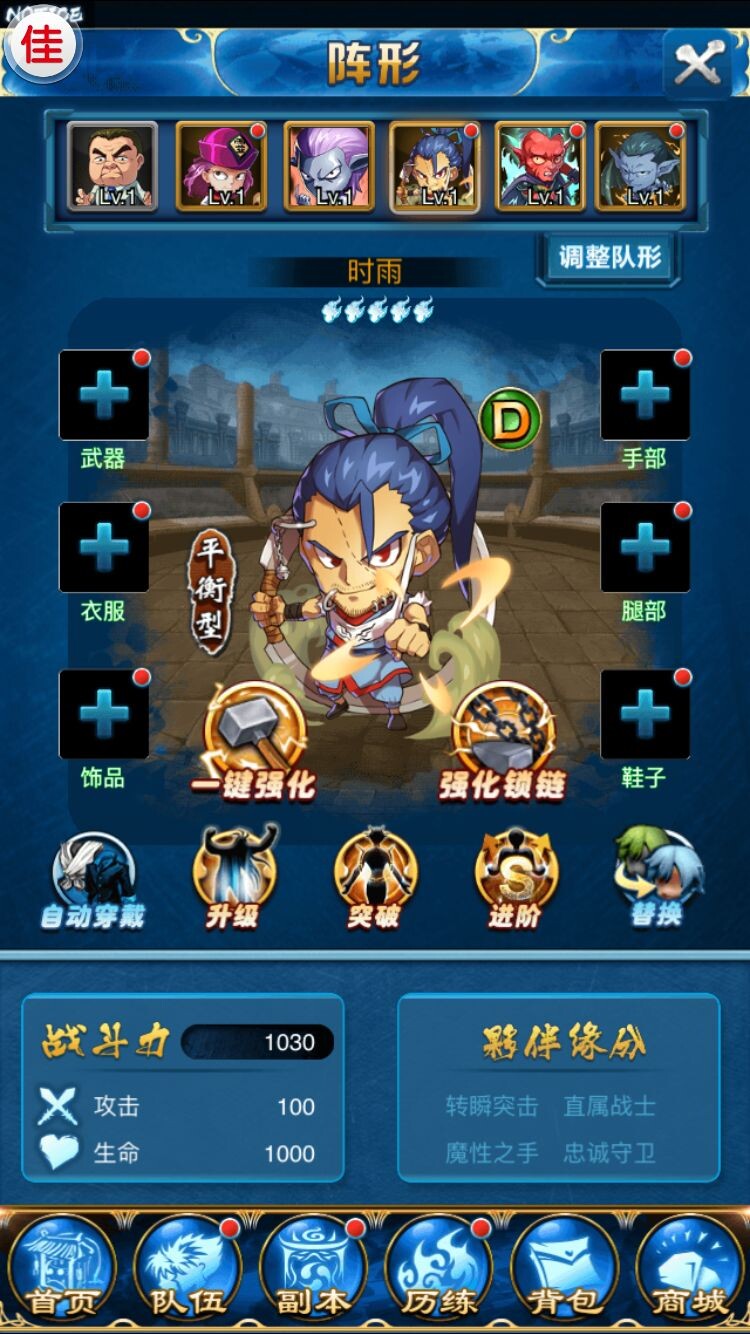This screenshot has height=1334, width=750.
Task: Add a weapon in the 武器 slot
Action: (x=104, y=396)
